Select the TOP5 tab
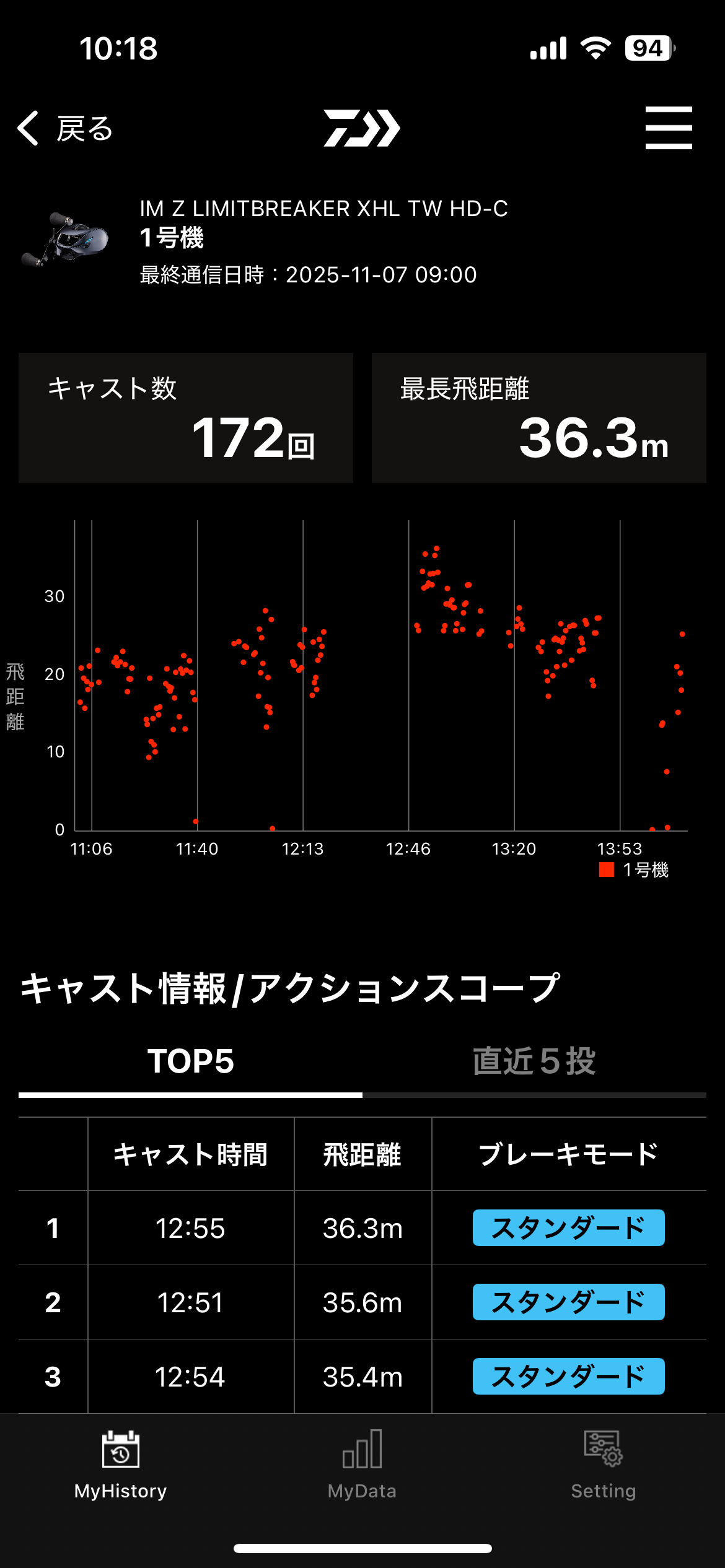 191,1061
